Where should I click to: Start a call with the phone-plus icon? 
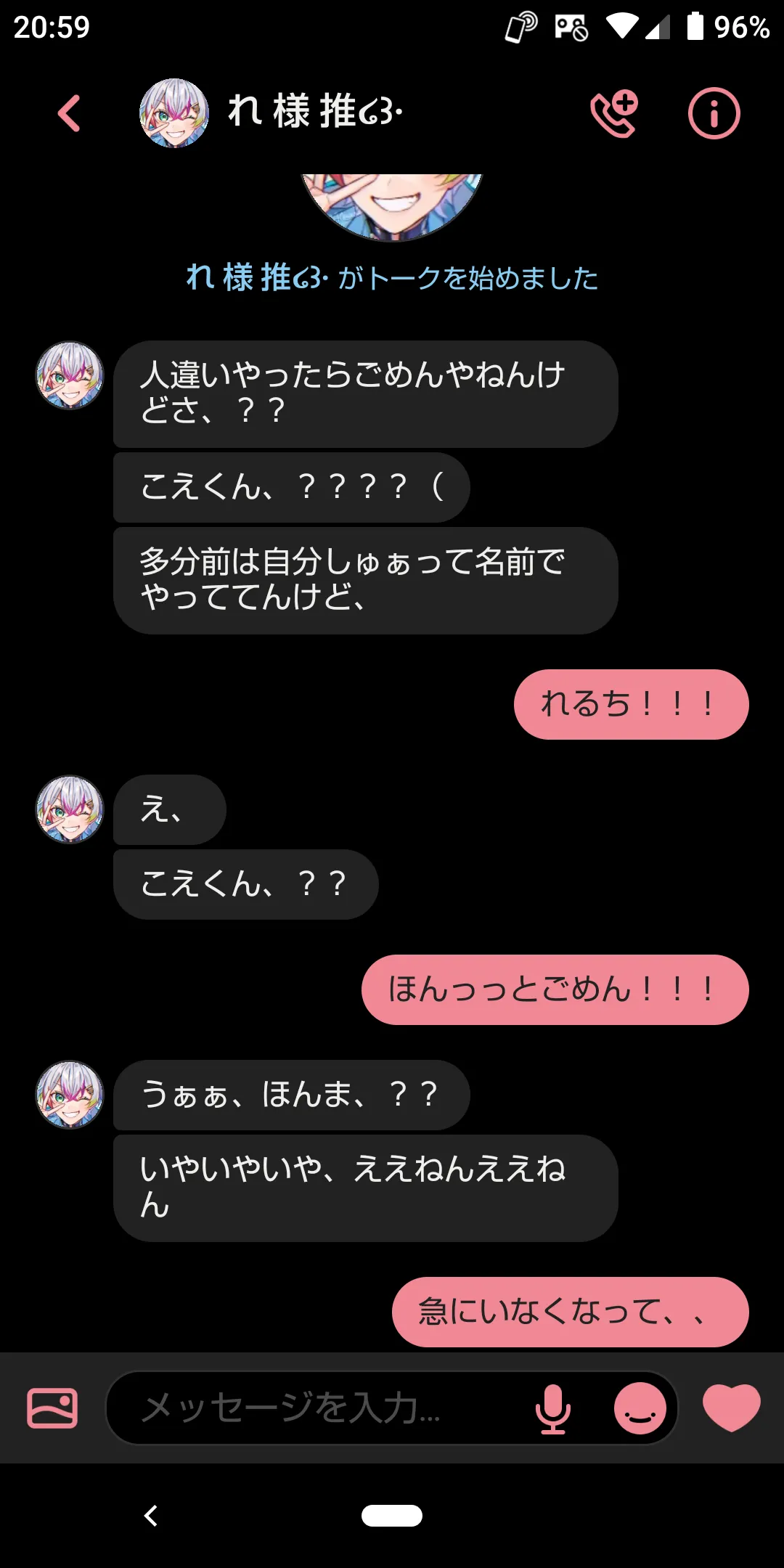614,113
